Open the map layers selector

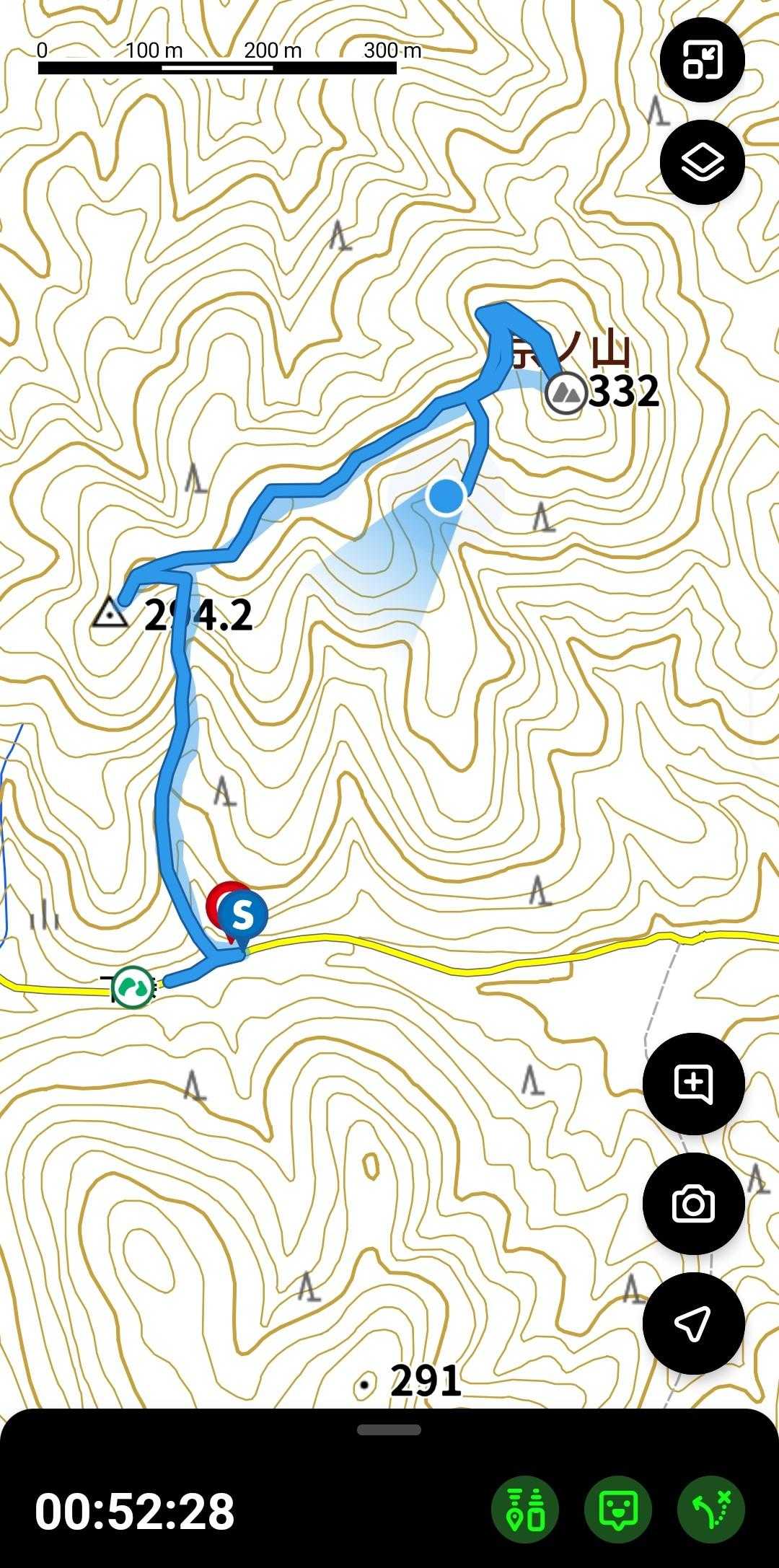click(x=702, y=162)
